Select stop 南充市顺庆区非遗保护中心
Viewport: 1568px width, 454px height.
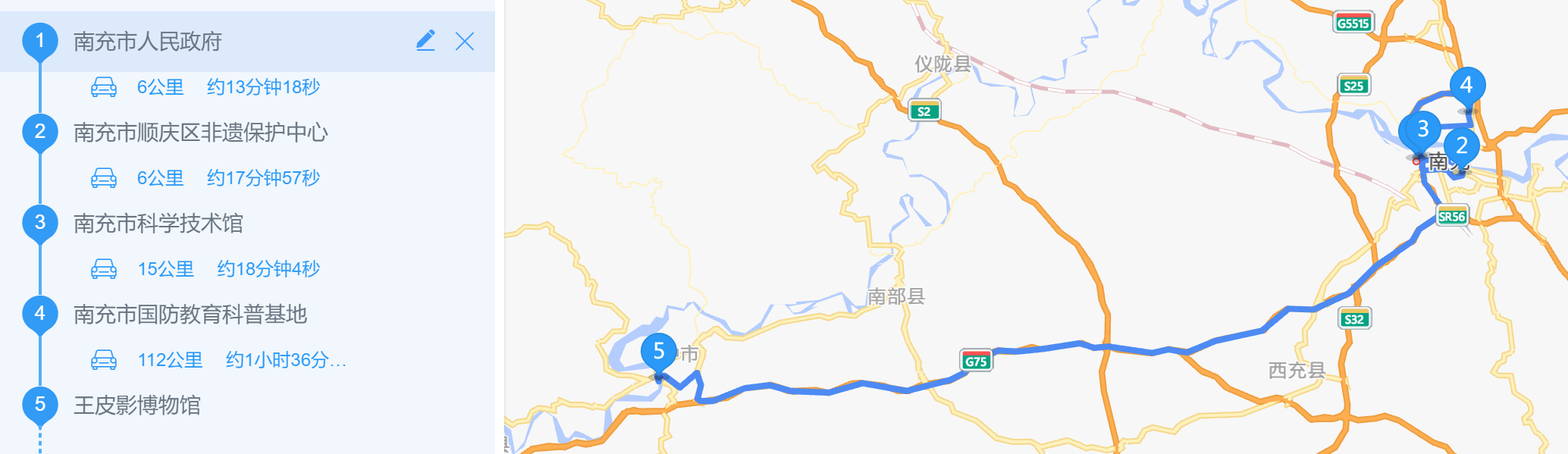(200, 133)
